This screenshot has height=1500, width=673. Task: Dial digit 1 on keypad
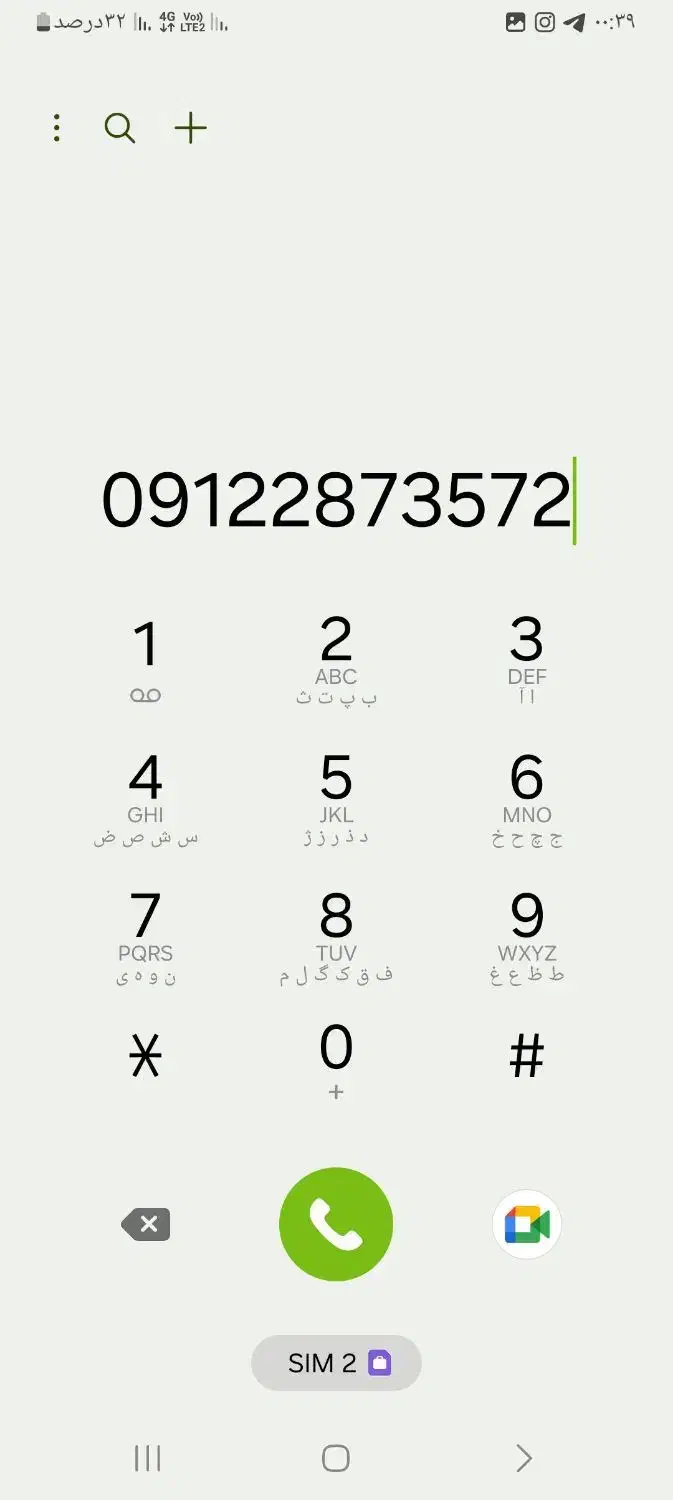click(146, 658)
